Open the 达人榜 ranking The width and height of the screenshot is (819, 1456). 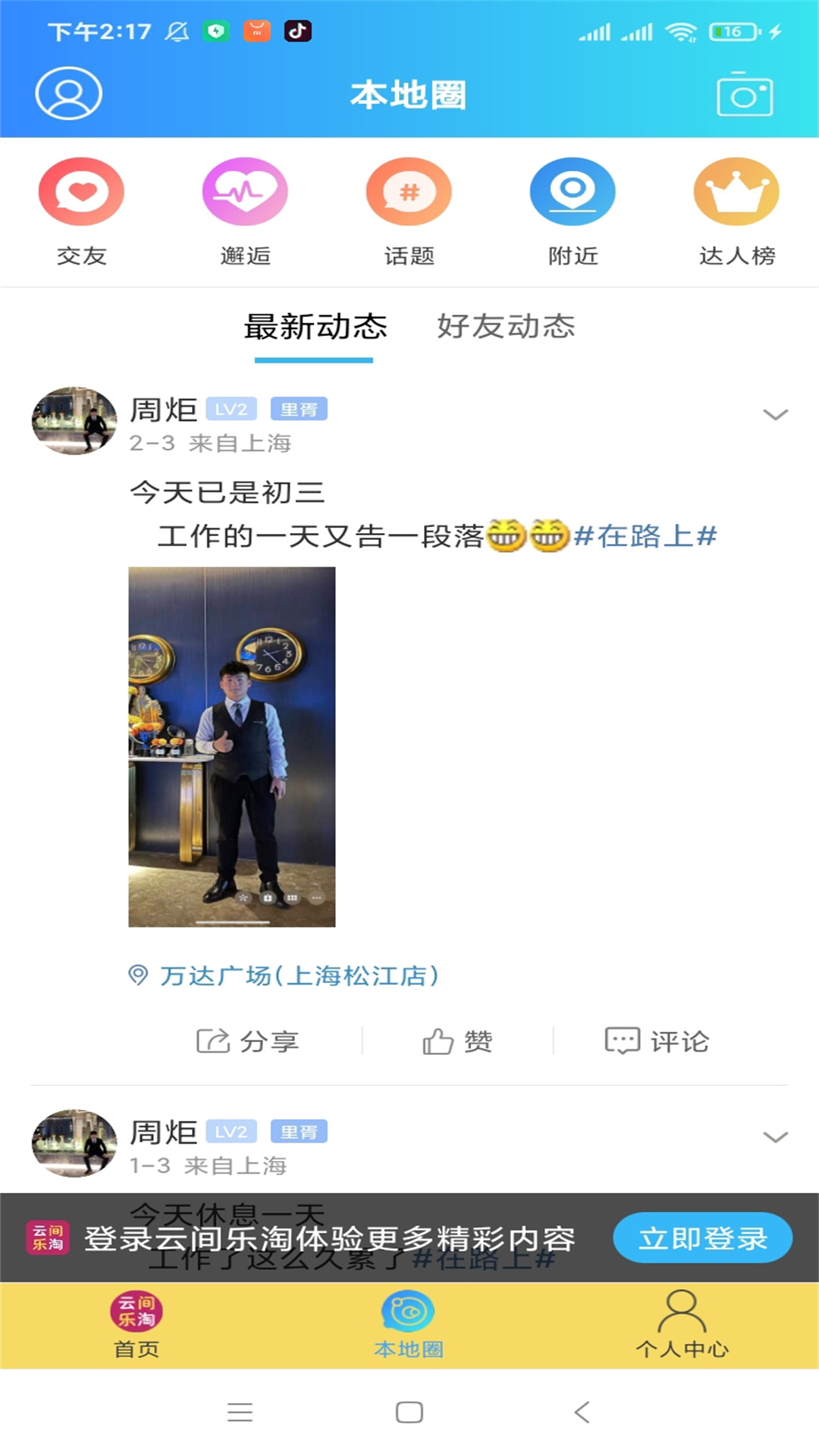point(736,212)
